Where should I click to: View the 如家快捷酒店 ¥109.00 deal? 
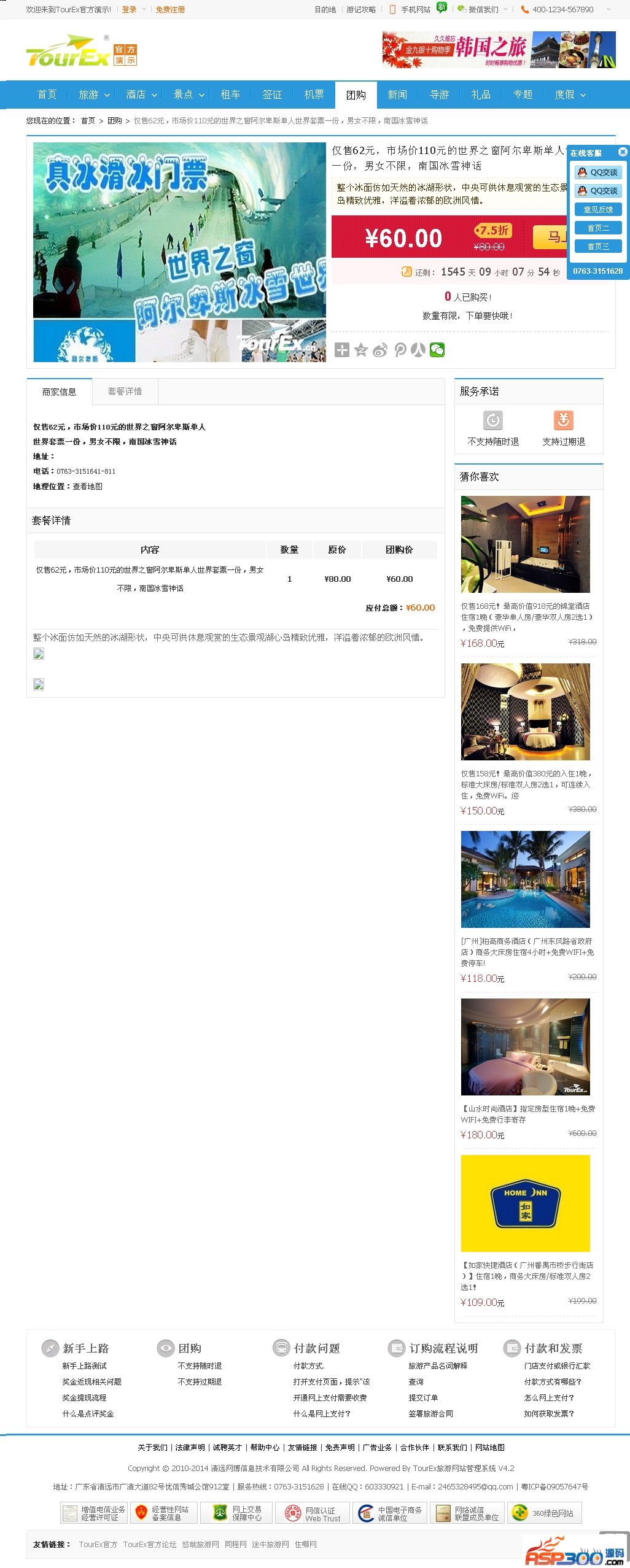(525, 1203)
